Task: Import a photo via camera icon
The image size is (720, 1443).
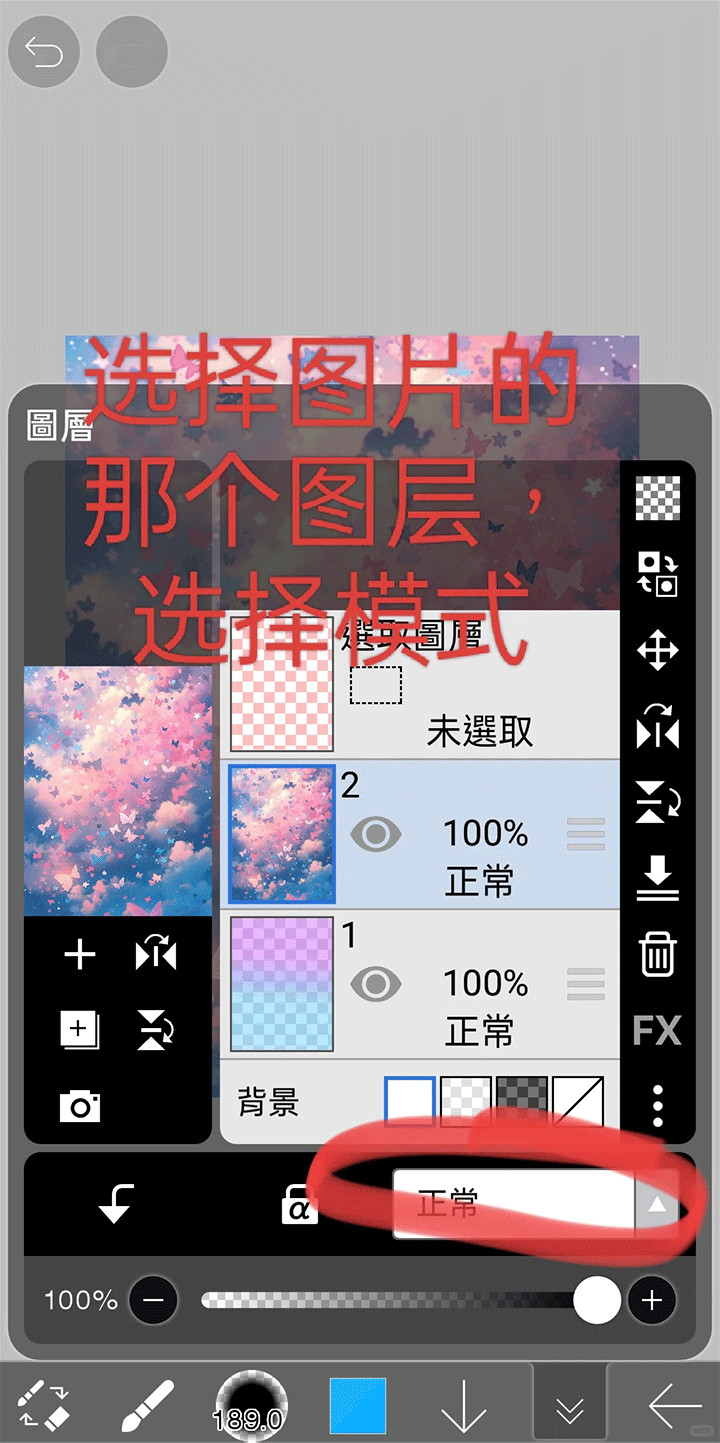Action: 80,1106
